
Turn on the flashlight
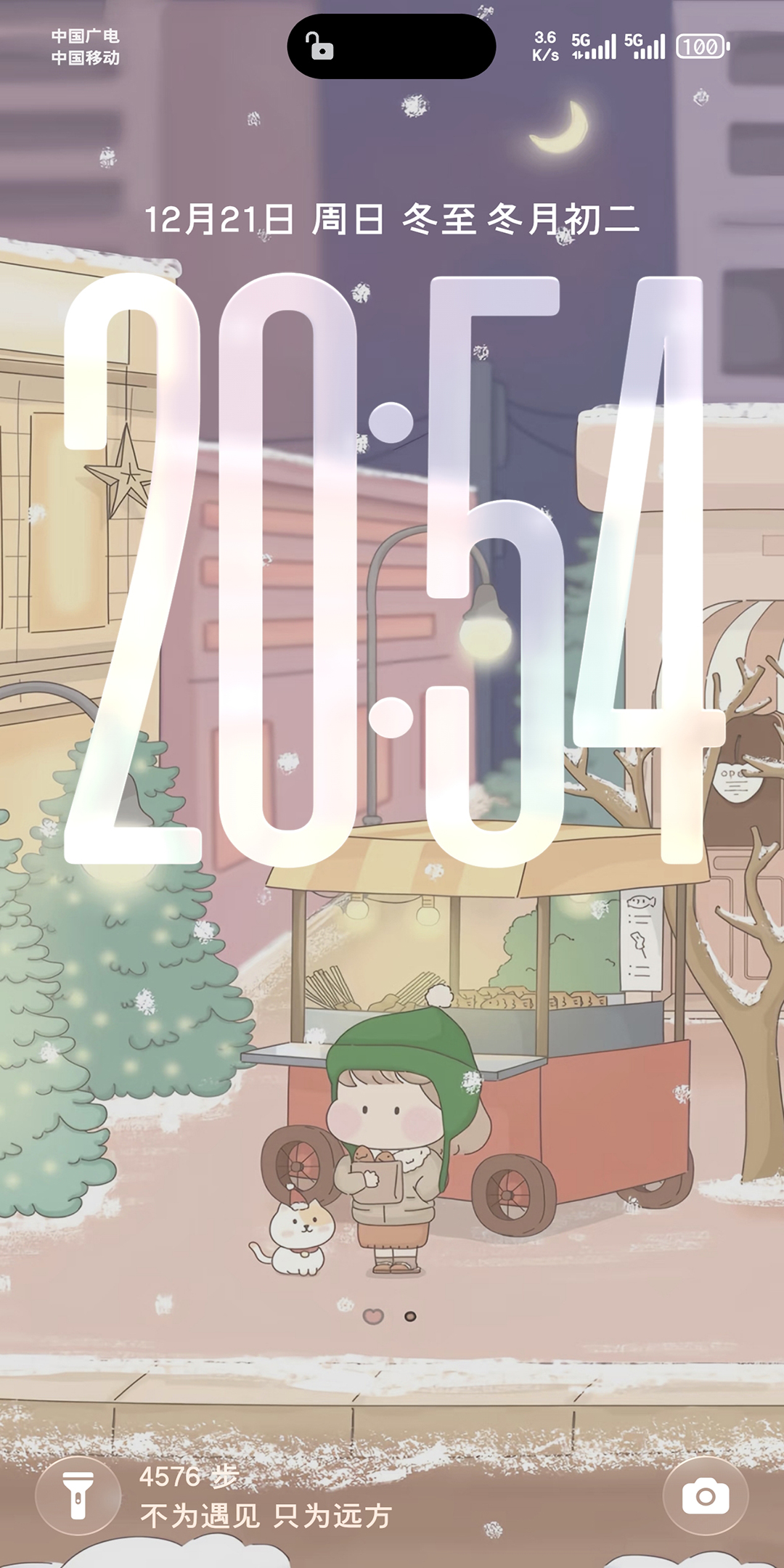[x=78, y=1495]
